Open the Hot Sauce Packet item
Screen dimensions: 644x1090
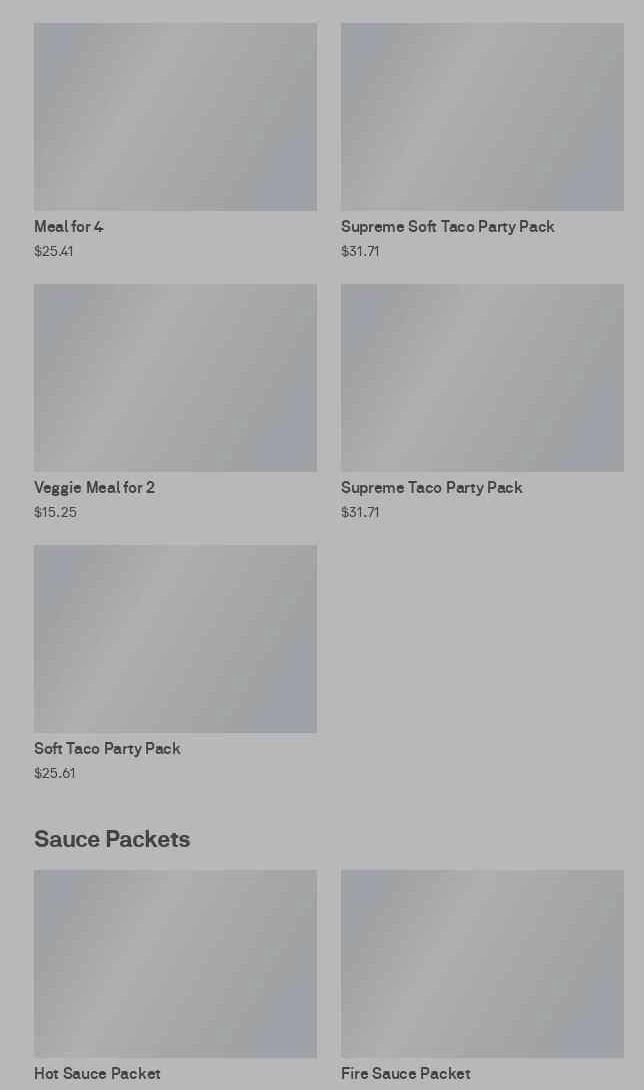(175, 963)
